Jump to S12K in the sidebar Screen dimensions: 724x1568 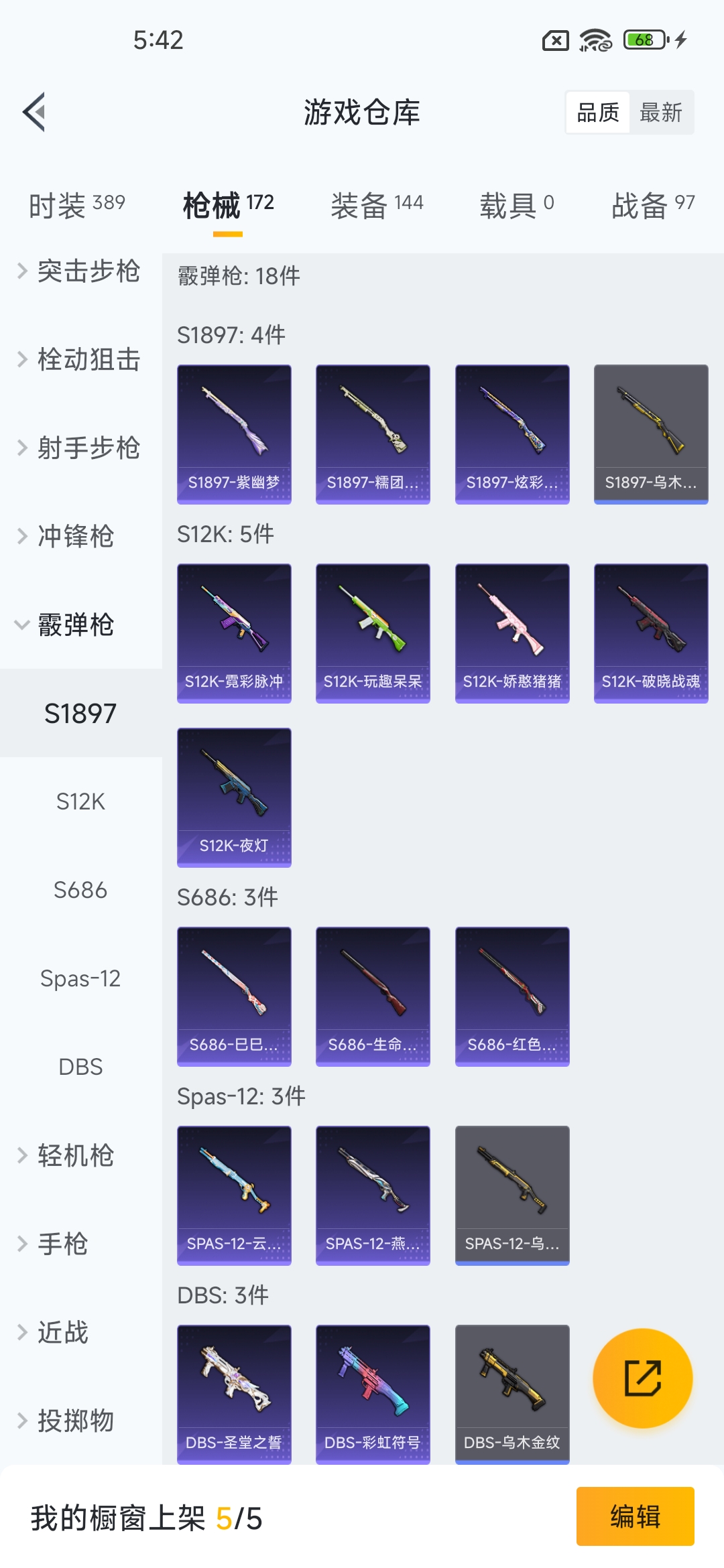(x=80, y=801)
